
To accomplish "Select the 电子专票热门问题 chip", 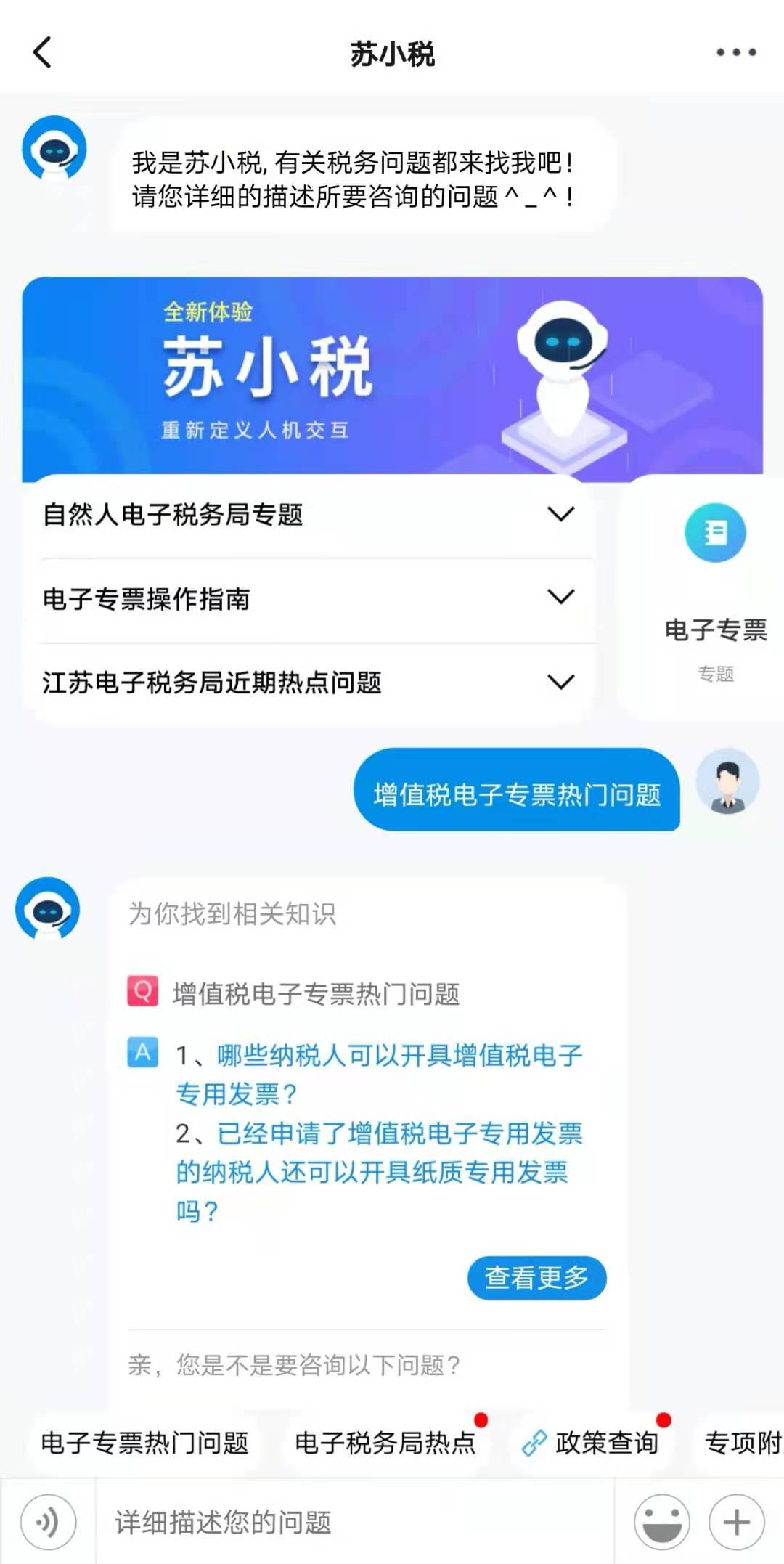I will click(x=144, y=1442).
